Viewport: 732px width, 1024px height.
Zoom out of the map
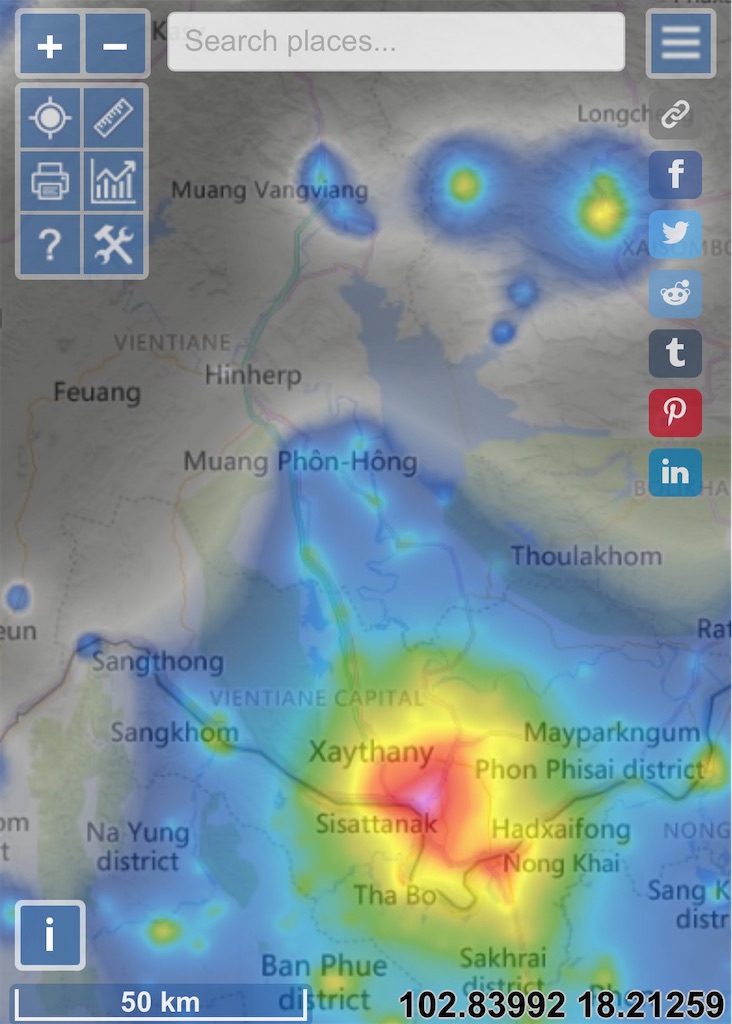(x=115, y=45)
